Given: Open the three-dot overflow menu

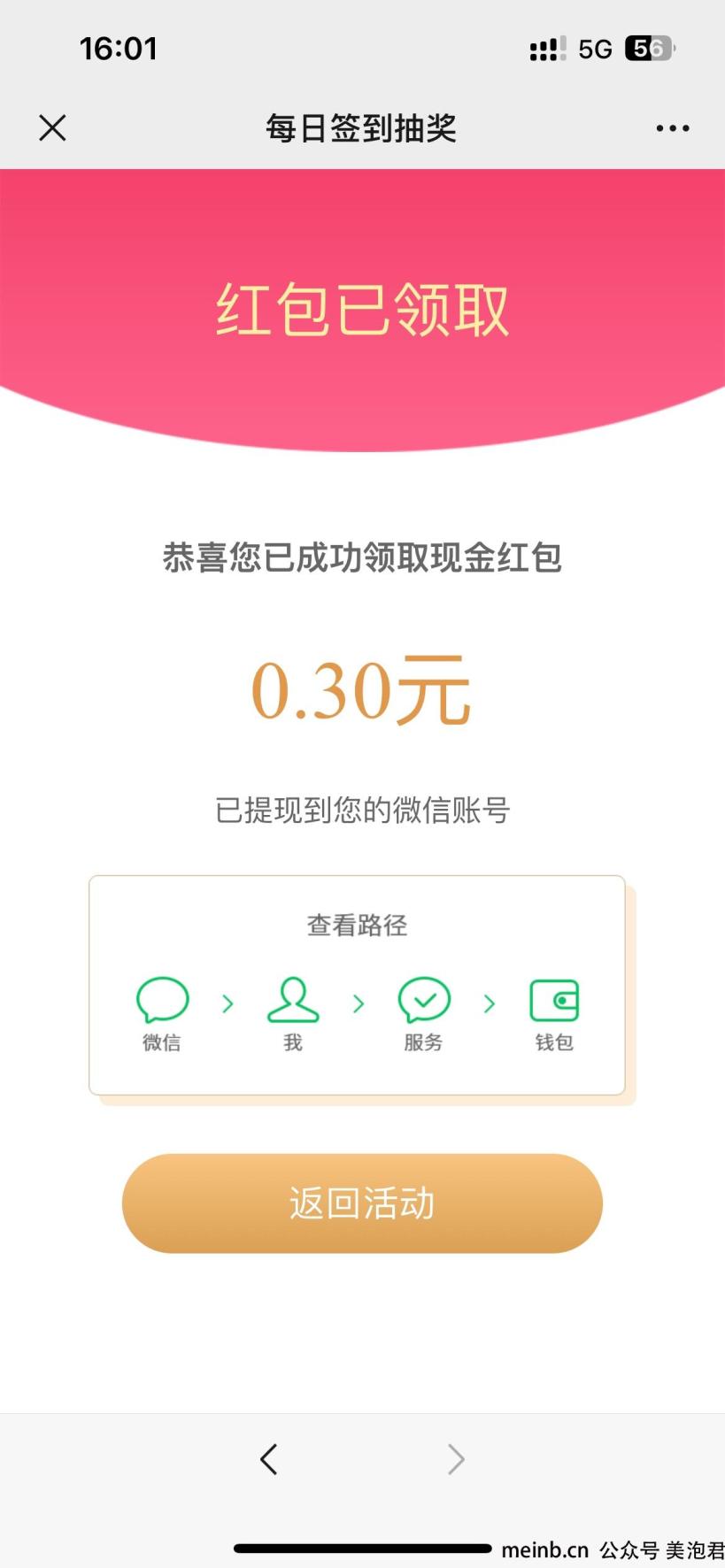Looking at the screenshot, I should pyautogui.click(x=672, y=128).
